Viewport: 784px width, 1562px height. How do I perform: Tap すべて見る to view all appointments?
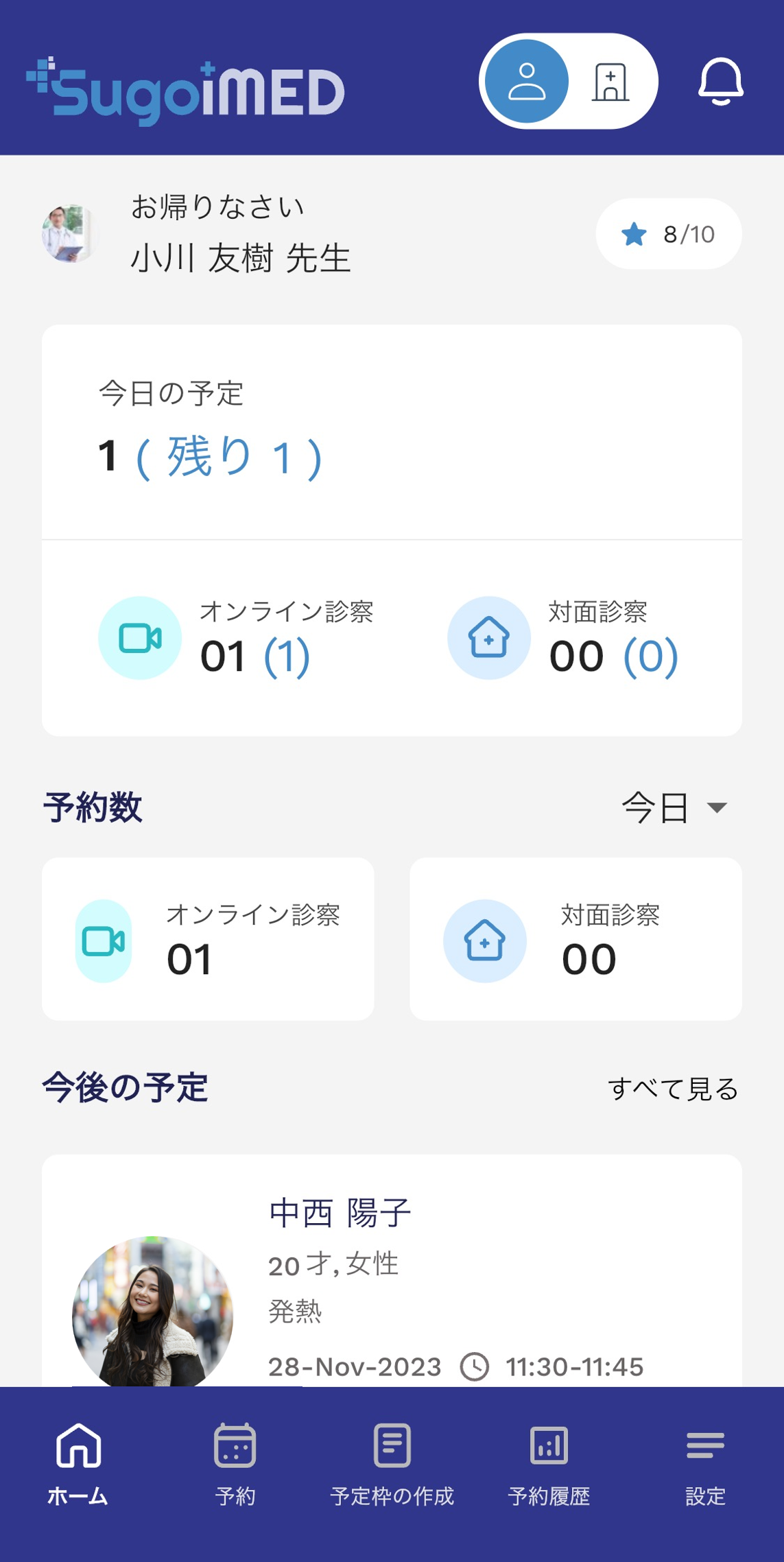[672, 1089]
